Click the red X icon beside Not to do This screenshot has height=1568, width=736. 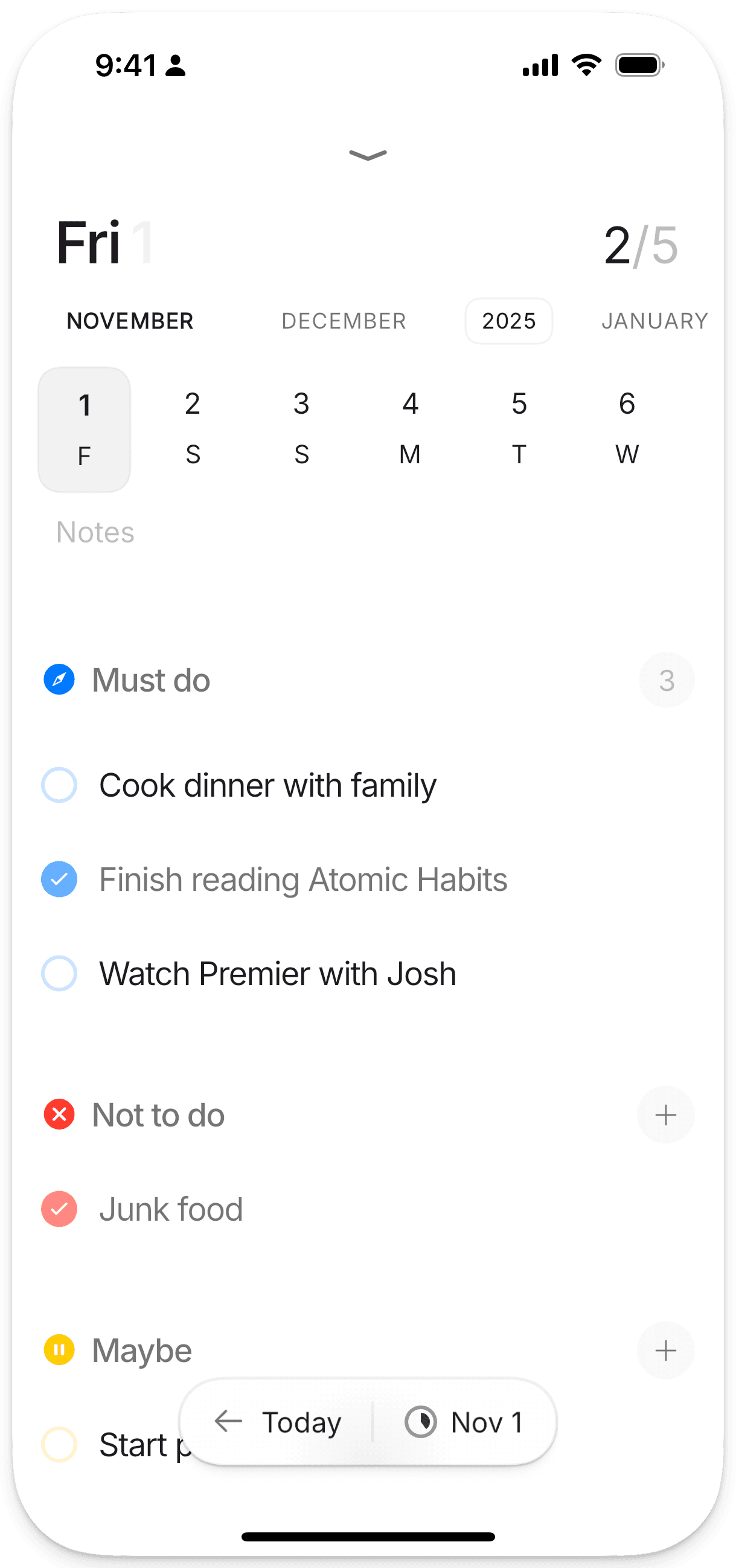tap(59, 1114)
